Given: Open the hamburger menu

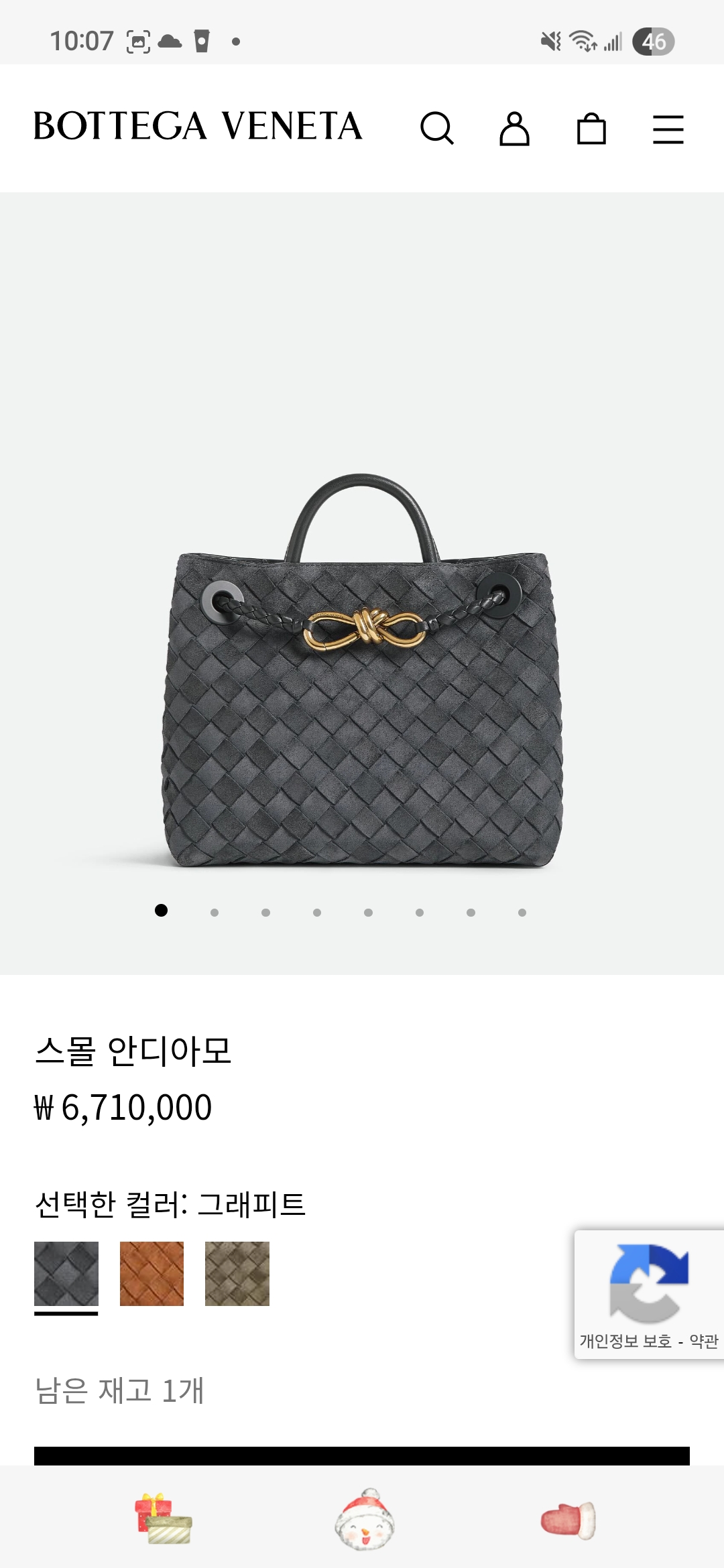Looking at the screenshot, I should click(668, 129).
